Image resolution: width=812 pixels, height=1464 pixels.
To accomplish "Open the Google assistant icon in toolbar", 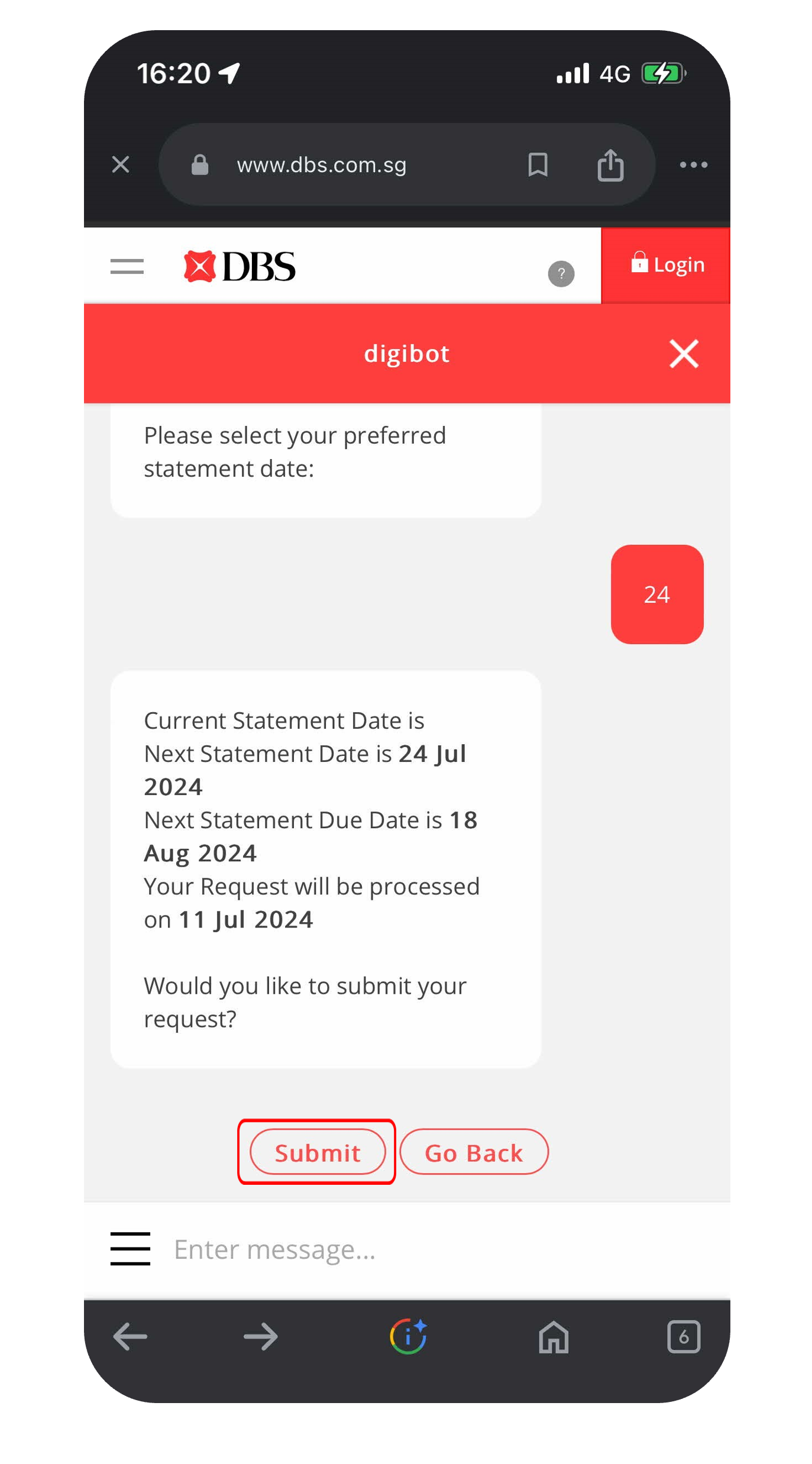I will point(408,1337).
